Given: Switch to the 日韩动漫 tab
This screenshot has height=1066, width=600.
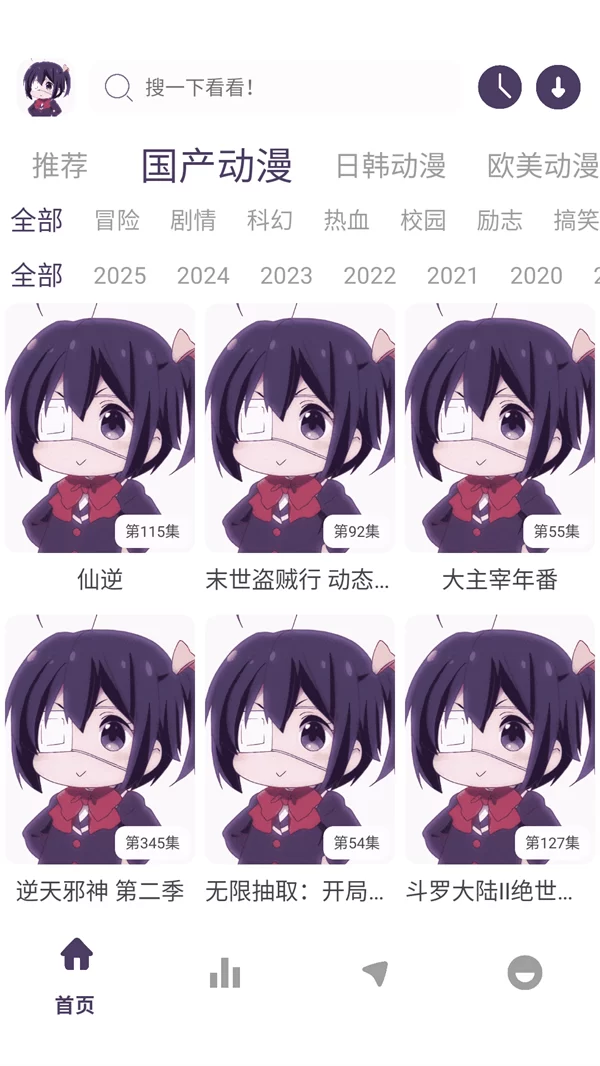Looking at the screenshot, I should (390, 165).
